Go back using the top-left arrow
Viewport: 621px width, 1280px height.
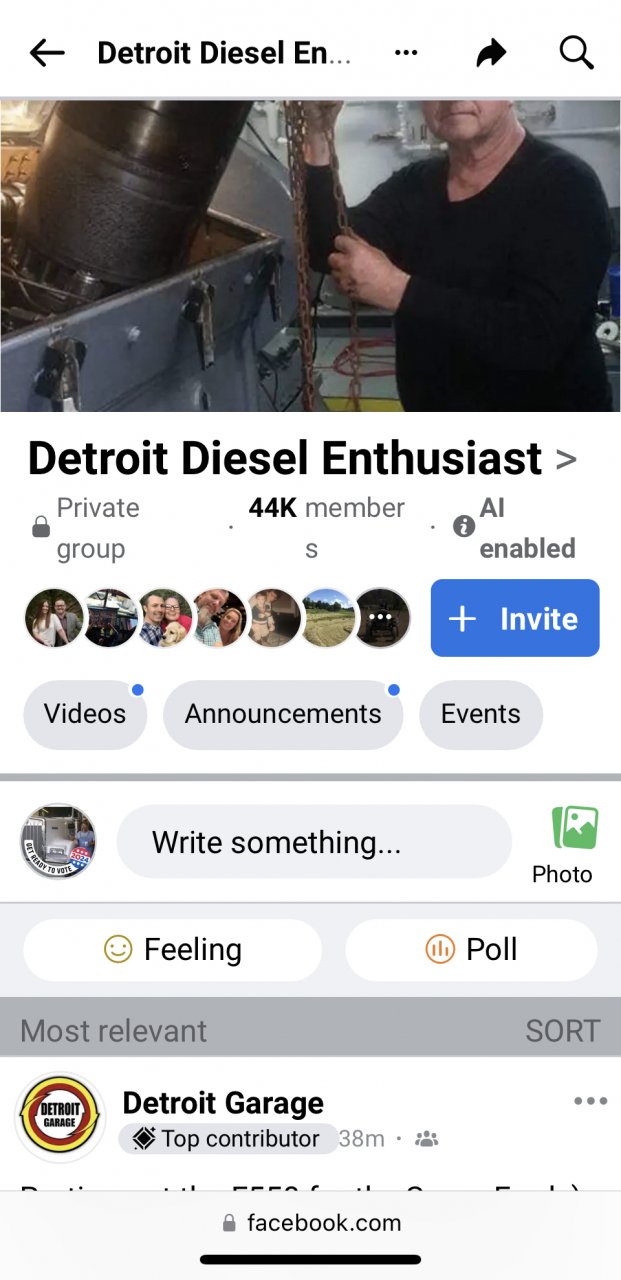click(x=46, y=53)
